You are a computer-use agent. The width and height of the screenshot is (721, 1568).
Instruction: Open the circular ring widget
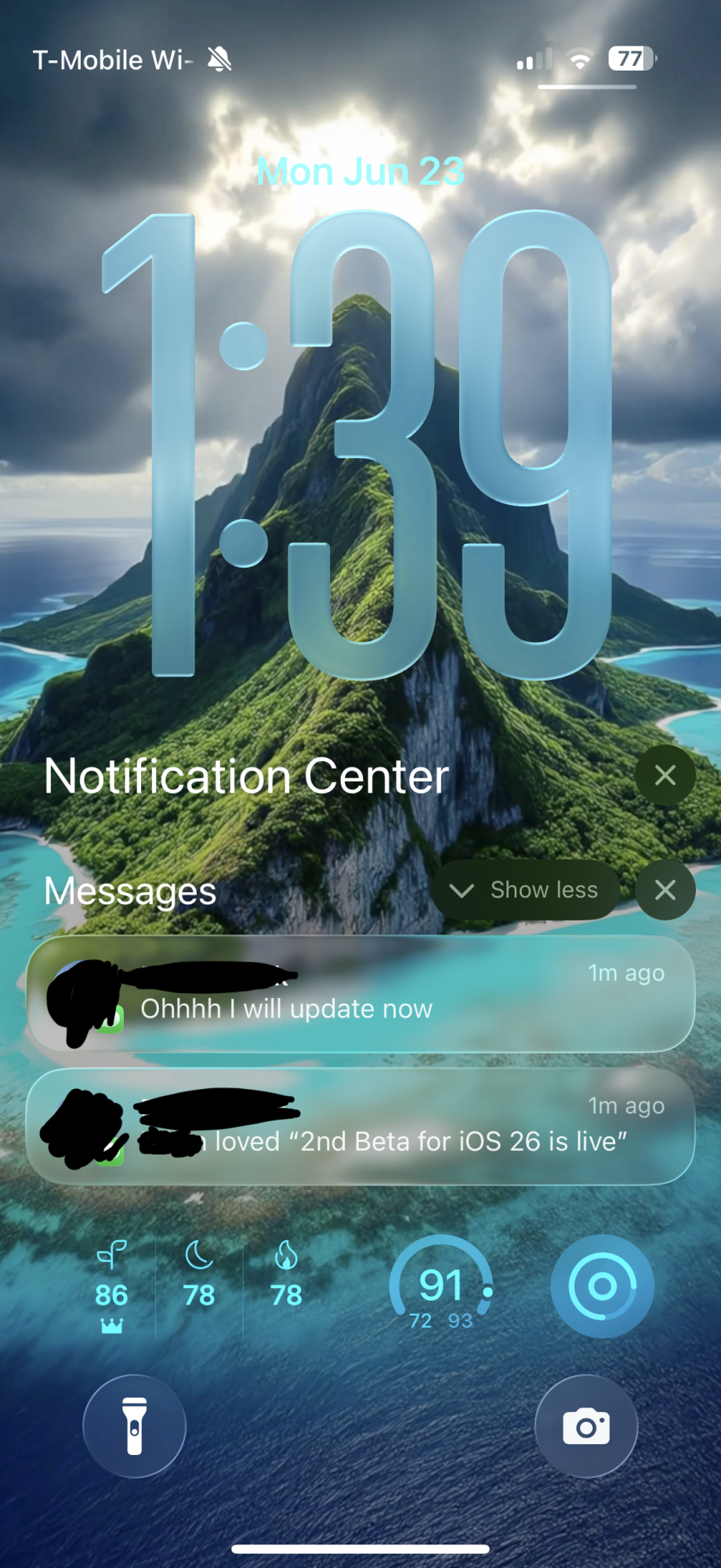point(602,1287)
